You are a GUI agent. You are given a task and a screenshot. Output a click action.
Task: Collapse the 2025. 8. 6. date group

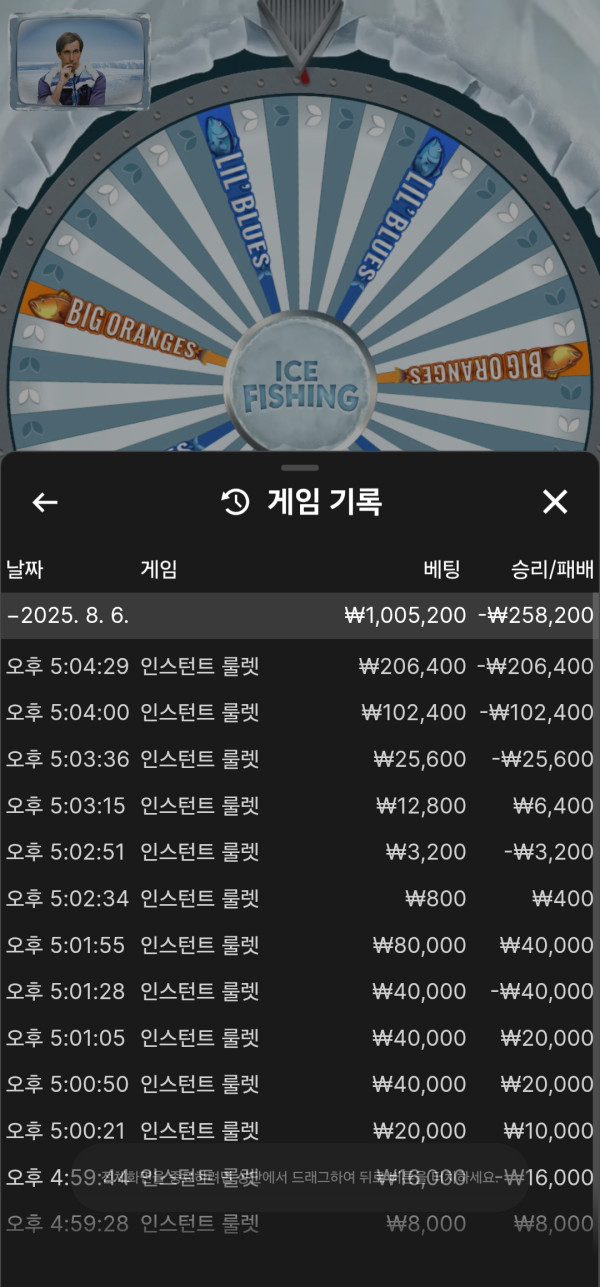[x=70, y=615]
